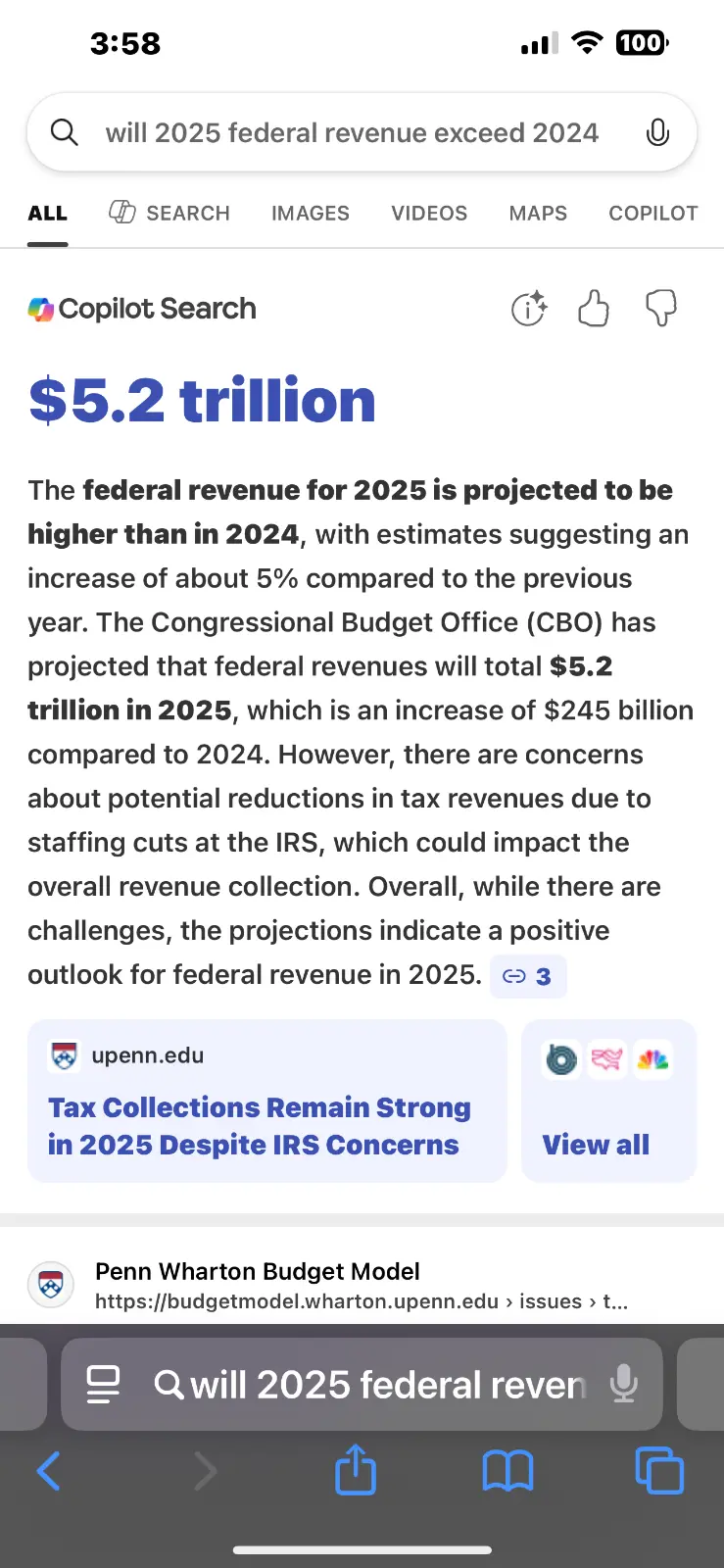Go to the Copilot tab

tap(652, 213)
